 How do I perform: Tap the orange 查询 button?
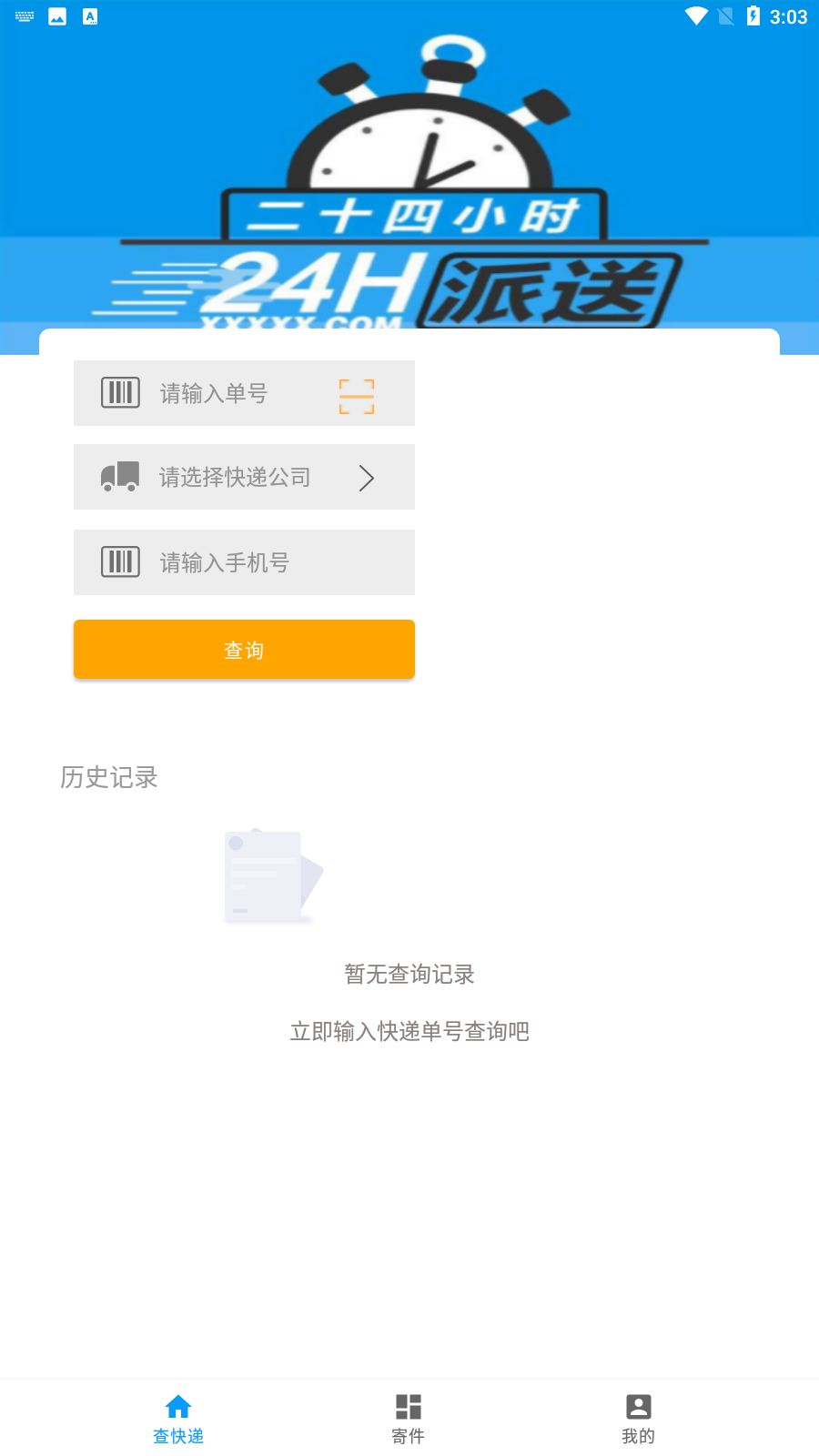(244, 649)
